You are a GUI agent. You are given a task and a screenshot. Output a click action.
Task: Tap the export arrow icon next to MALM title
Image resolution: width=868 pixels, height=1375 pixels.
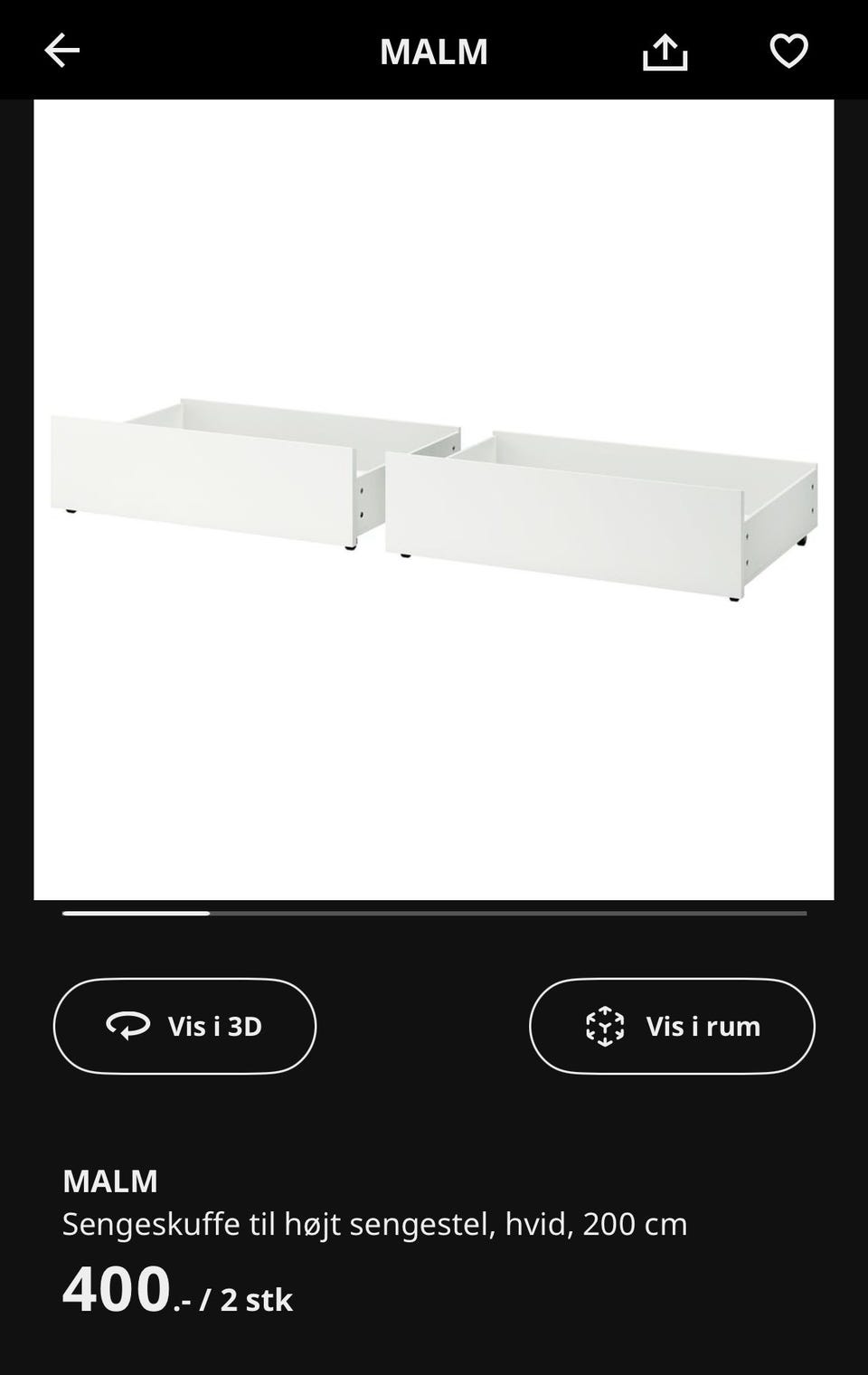point(665,51)
